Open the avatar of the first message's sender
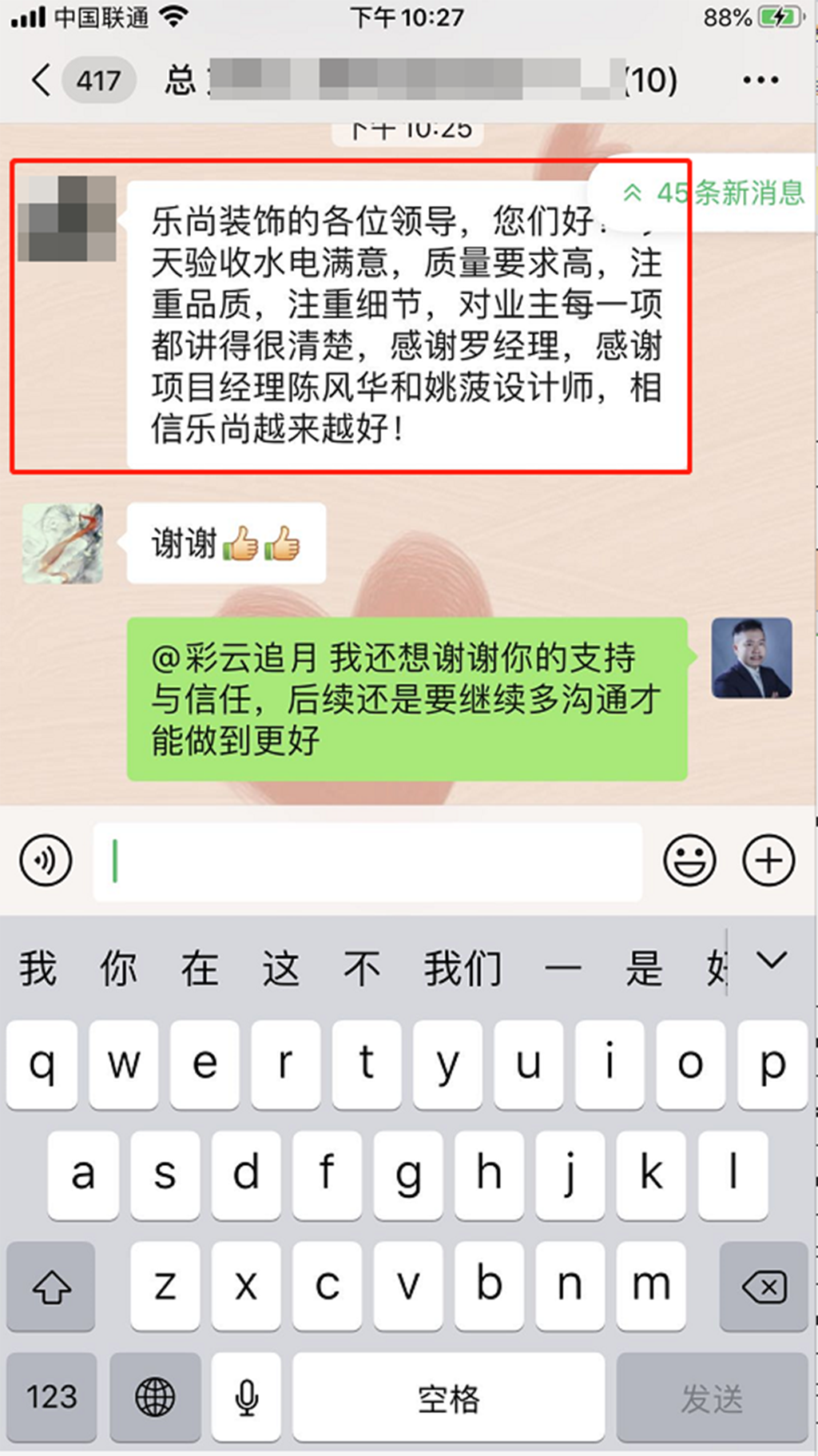The image size is (818, 1456). (x=67, y=219)
